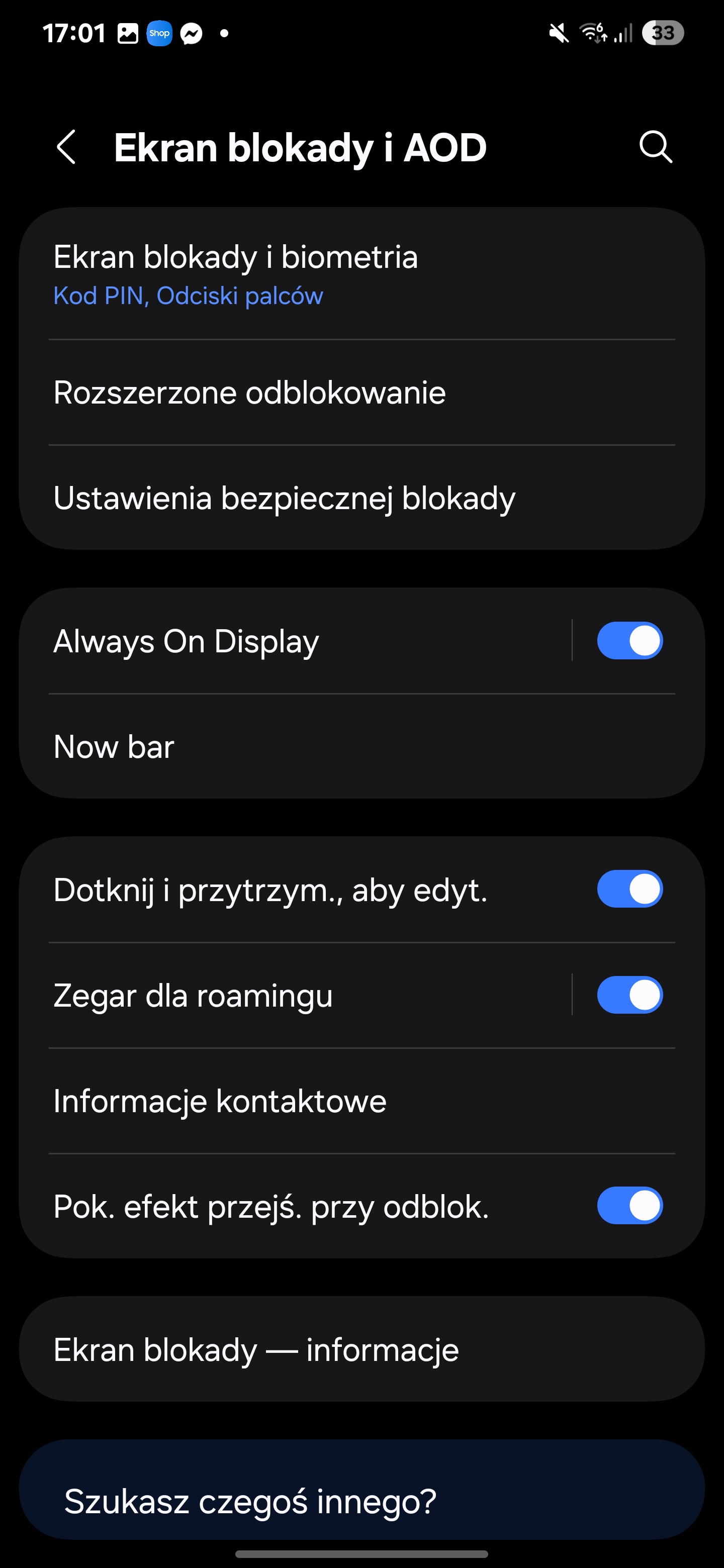Open Informacje kontaktowe

pyautogui.click(x=361, y=1101)
